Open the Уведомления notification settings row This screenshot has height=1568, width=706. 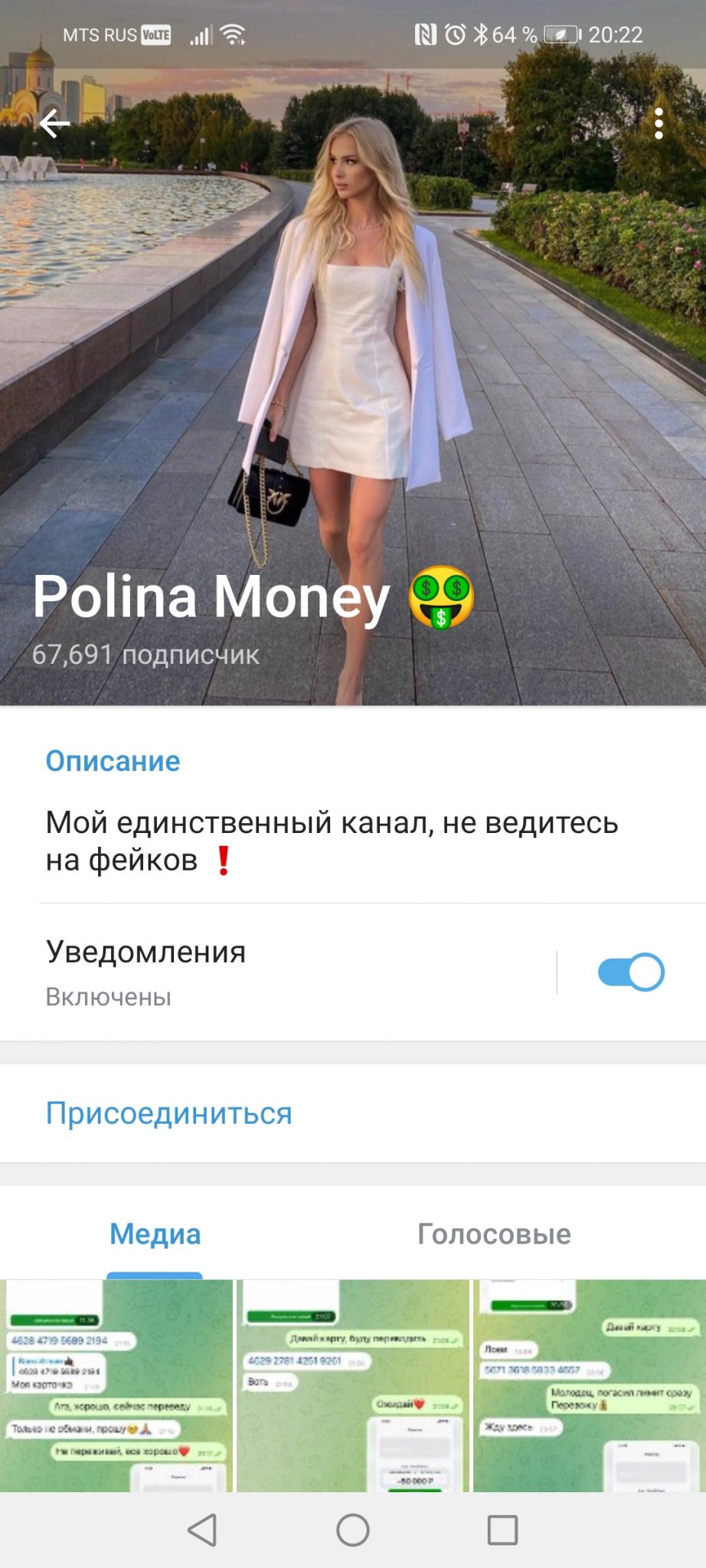[x=299, y=972]
